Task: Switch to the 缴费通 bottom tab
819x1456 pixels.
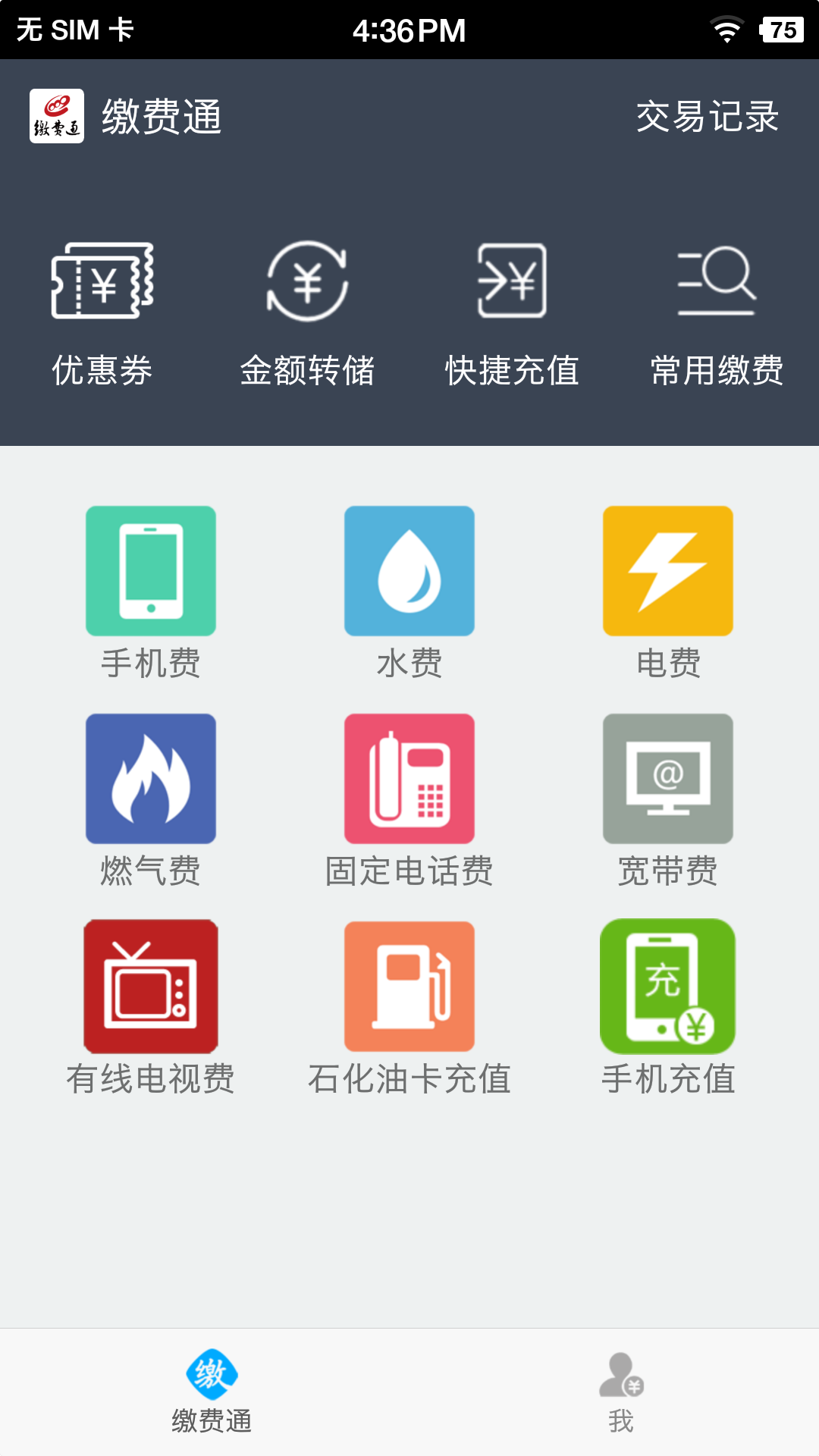Action: pyautogui.click(x=212, y=1392)
